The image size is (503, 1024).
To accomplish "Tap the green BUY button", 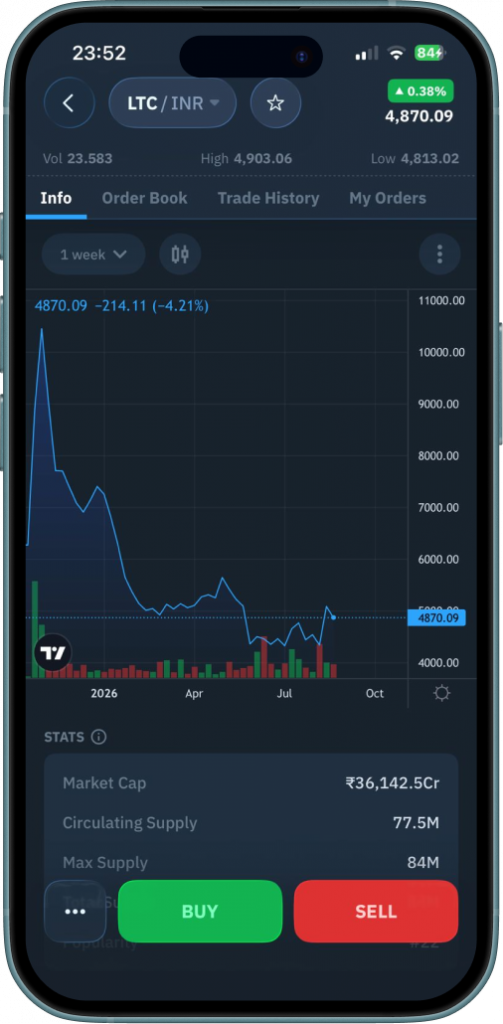I will pos(200,911).
